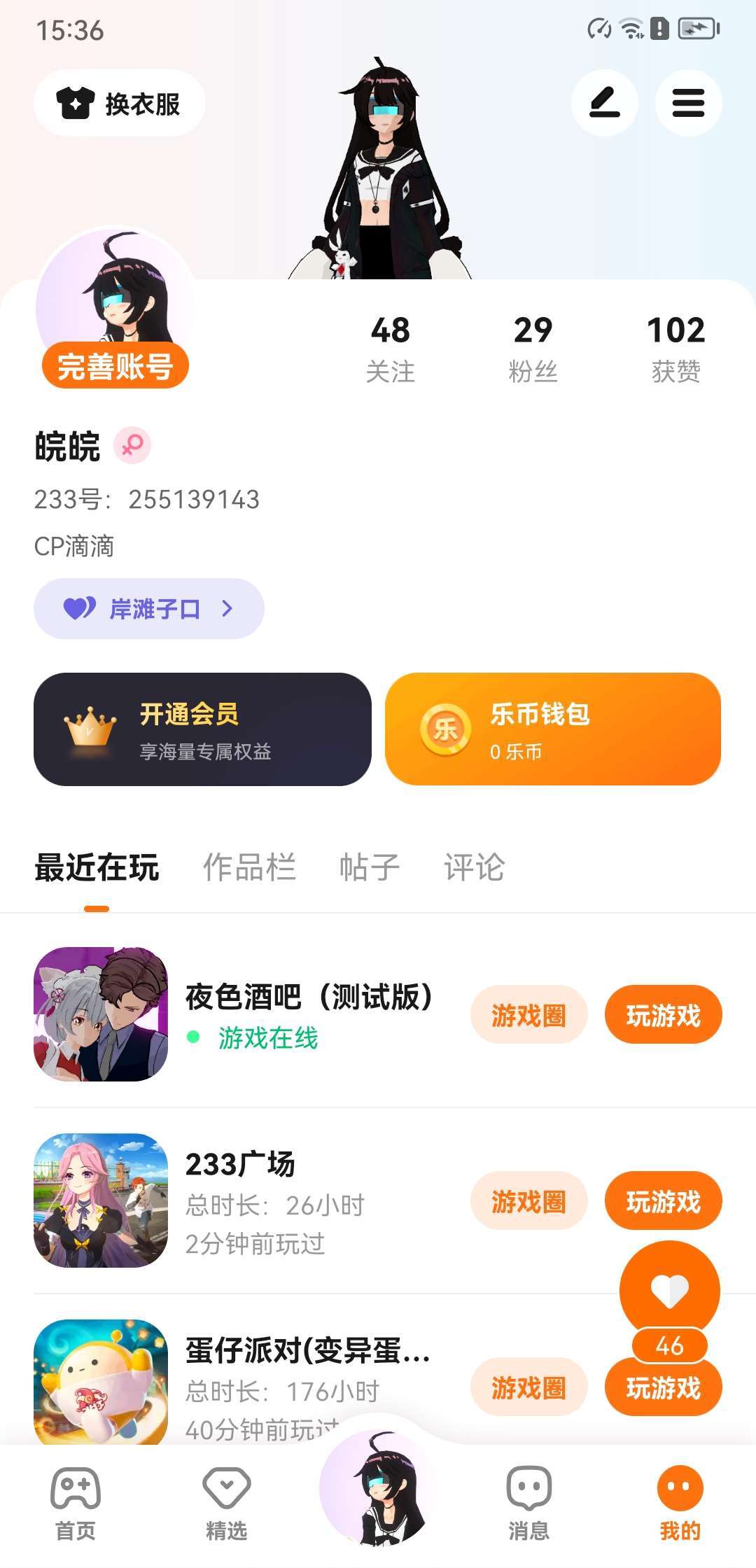Tap 完善账号 to complete account
This screenshot has height=1568, width=756.
click(115, 365)
